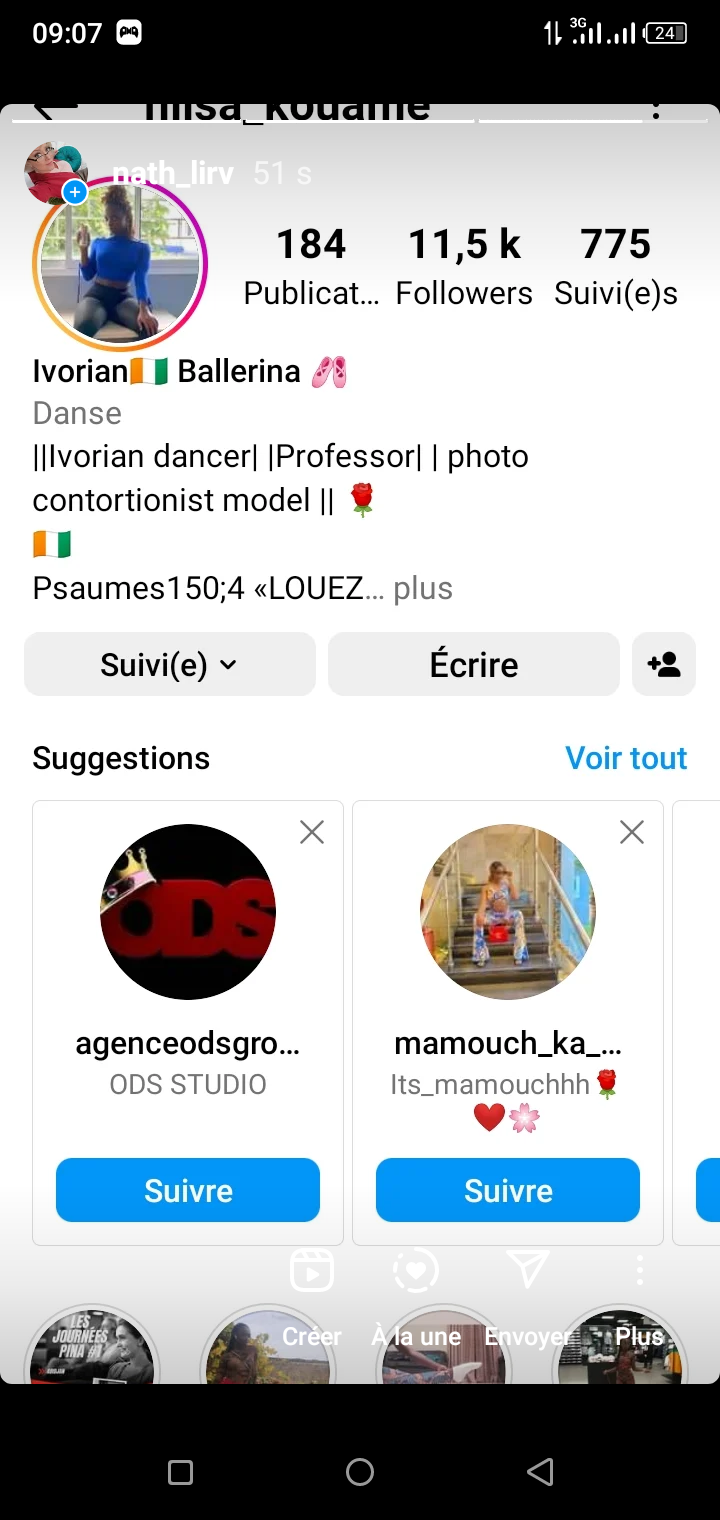Open the Plus options menu
The image size is (720, 1520).
pos(639,1272)
